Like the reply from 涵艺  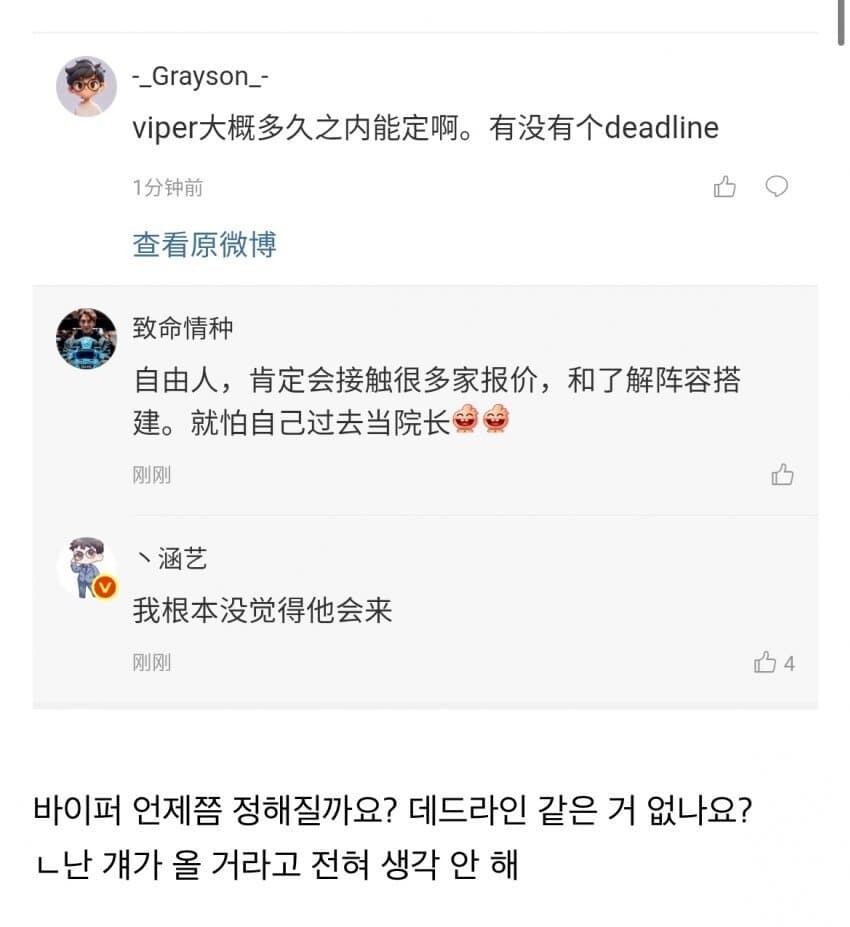click(x=766, y=663)
